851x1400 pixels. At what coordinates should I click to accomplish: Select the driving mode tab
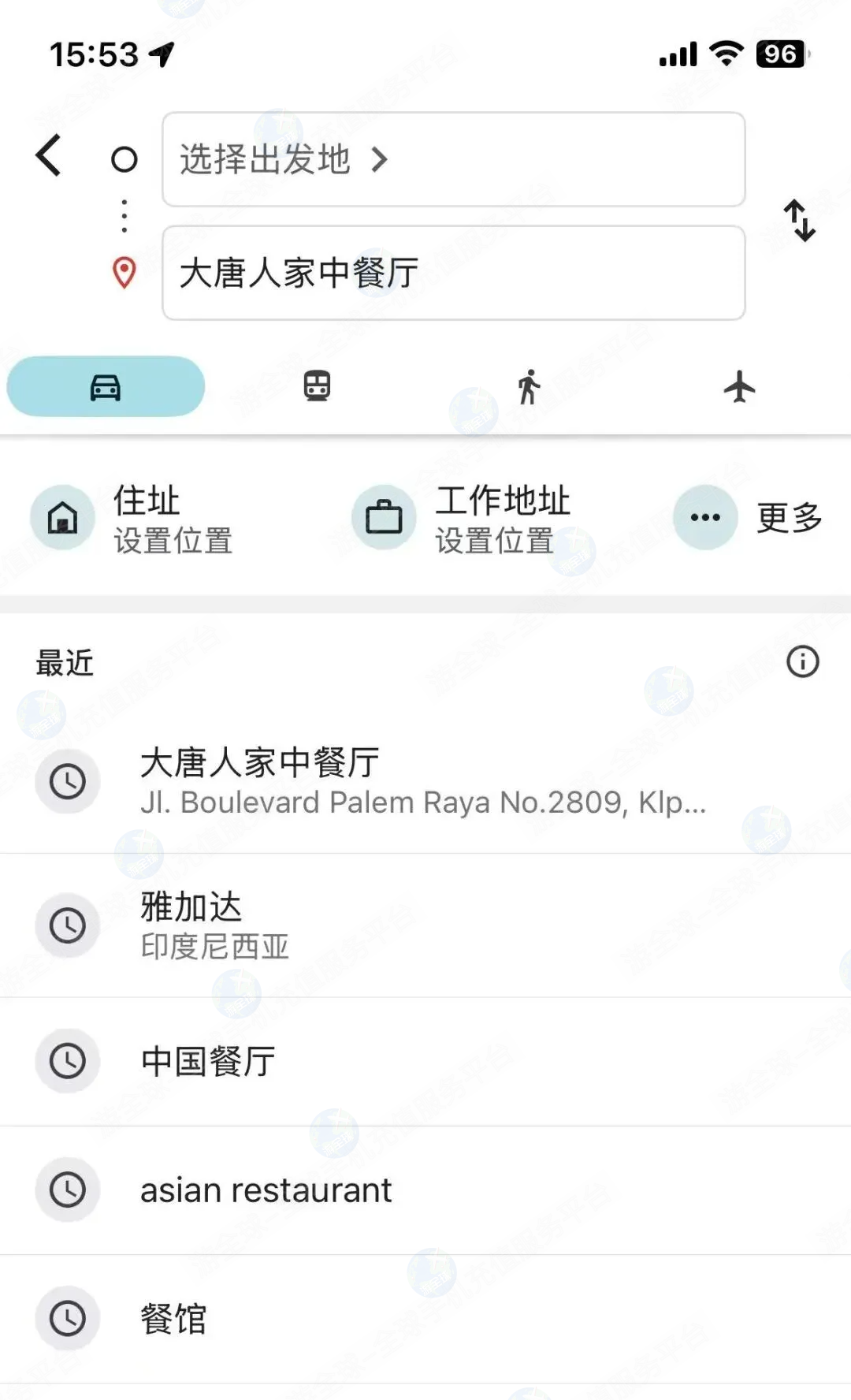(106, 387)
